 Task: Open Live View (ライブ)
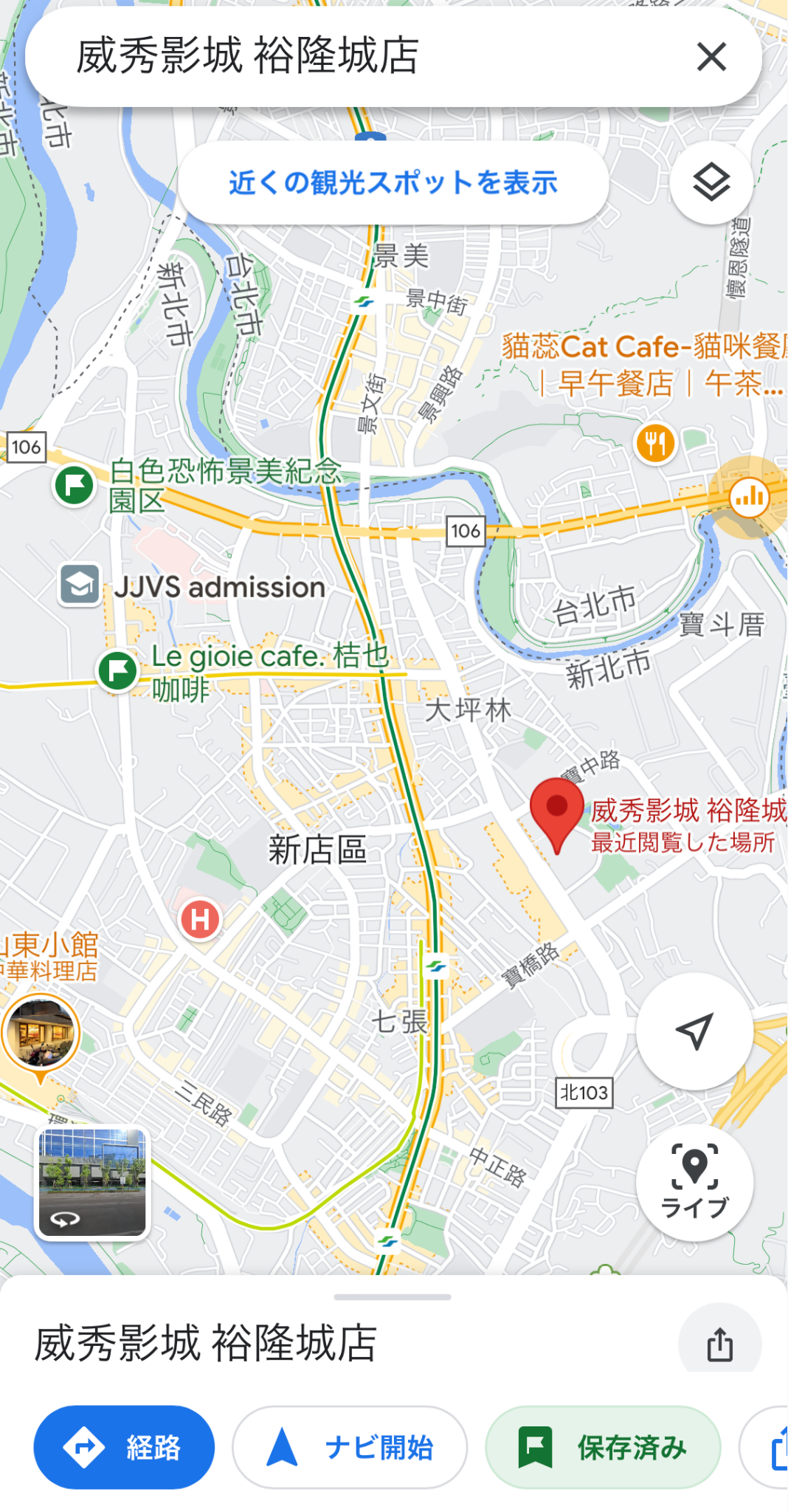694,1182
